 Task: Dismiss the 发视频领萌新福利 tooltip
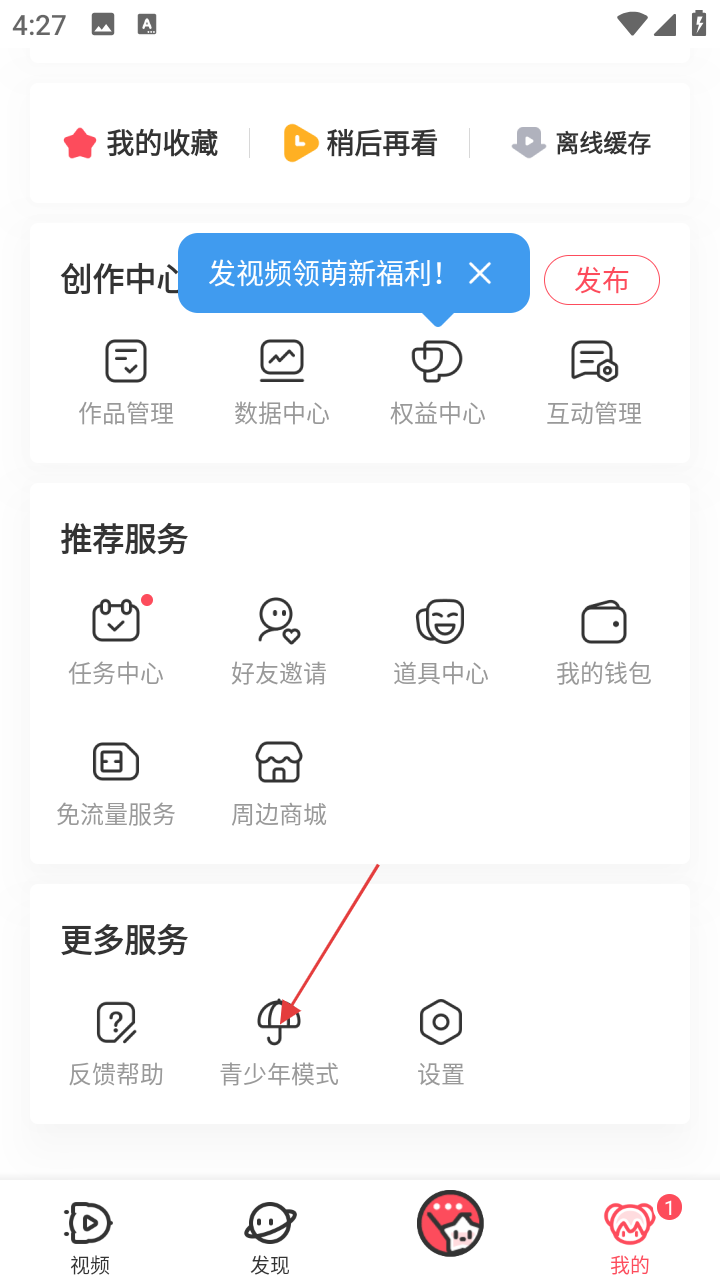click(x=480, y=273)
